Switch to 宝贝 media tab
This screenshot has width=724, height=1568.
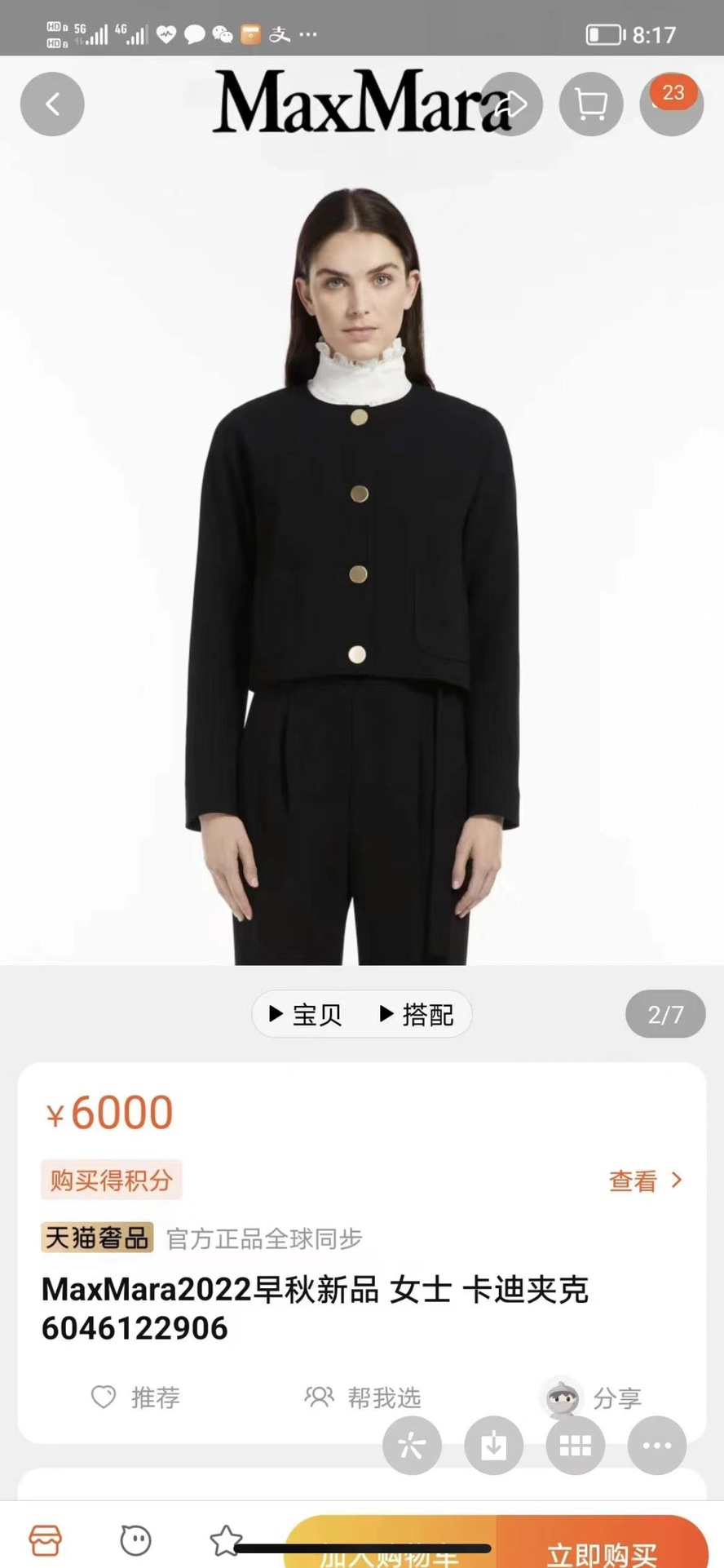tap(306, 1014)
